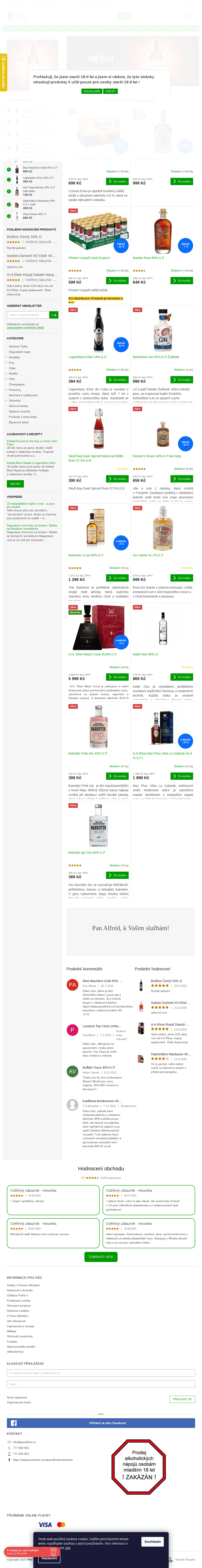
Task: Open Doprava a platba info link
Action: click(18, 1310)
